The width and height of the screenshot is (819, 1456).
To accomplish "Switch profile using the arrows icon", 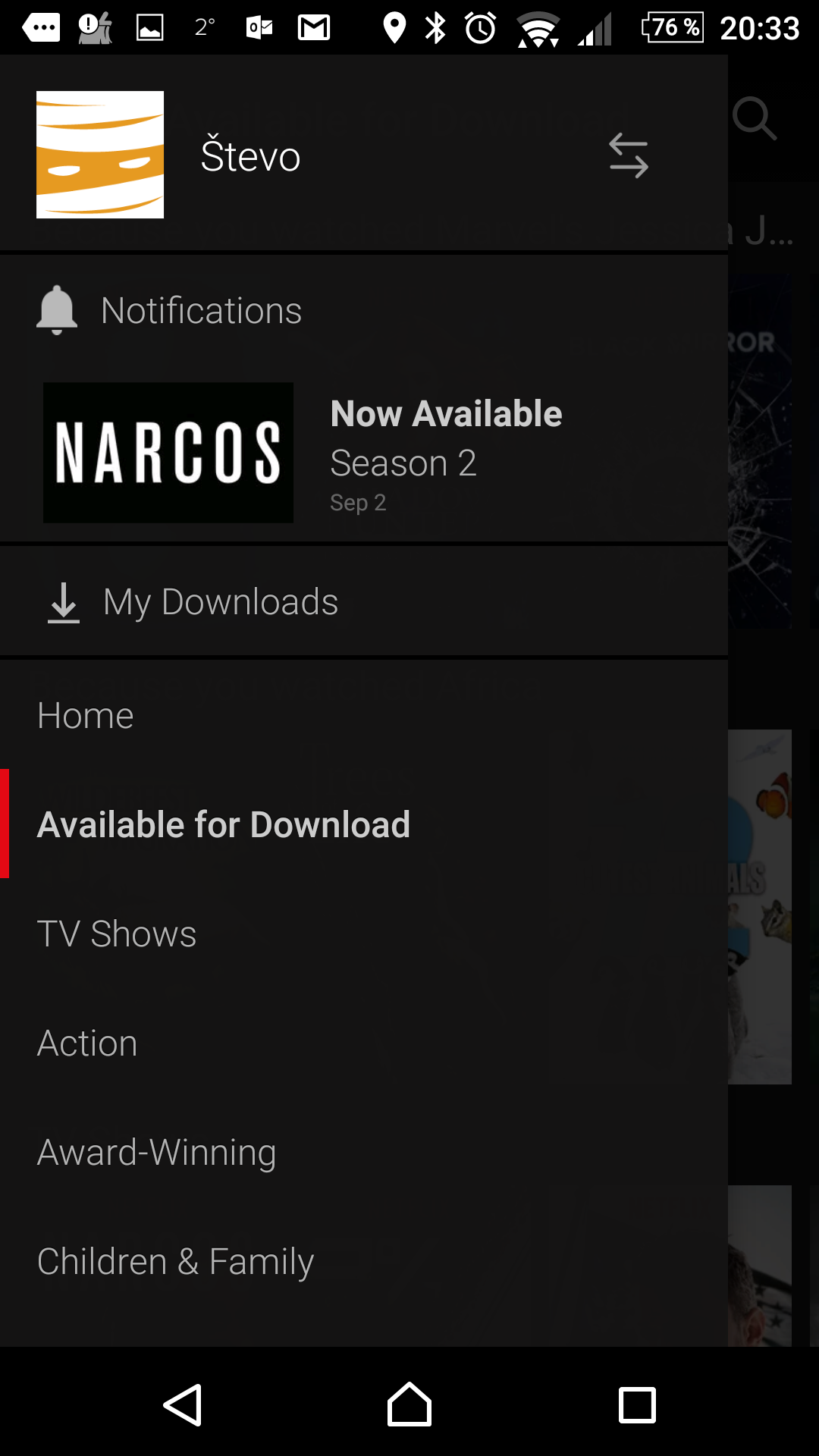I will 629,155.
